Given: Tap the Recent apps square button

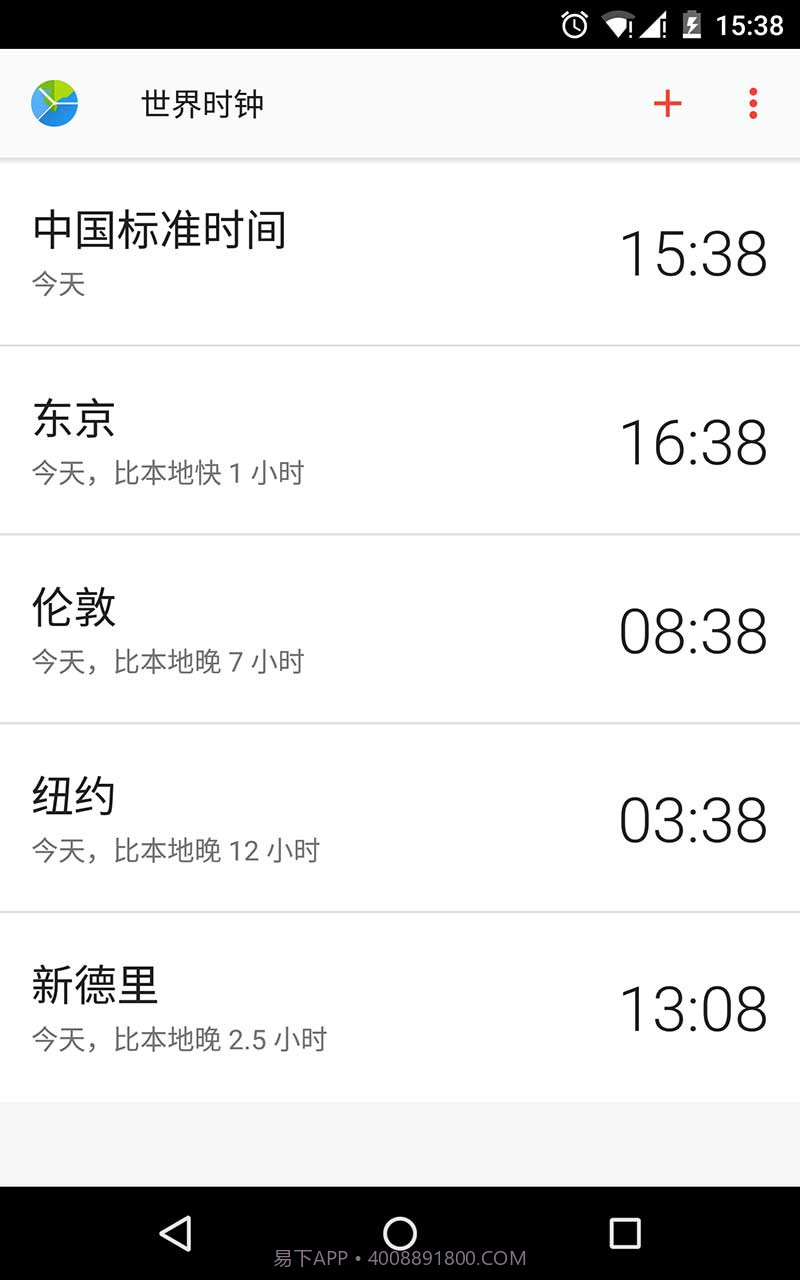Looking at the screenshot, I should pyautogui.click(x=624, y=1233).
